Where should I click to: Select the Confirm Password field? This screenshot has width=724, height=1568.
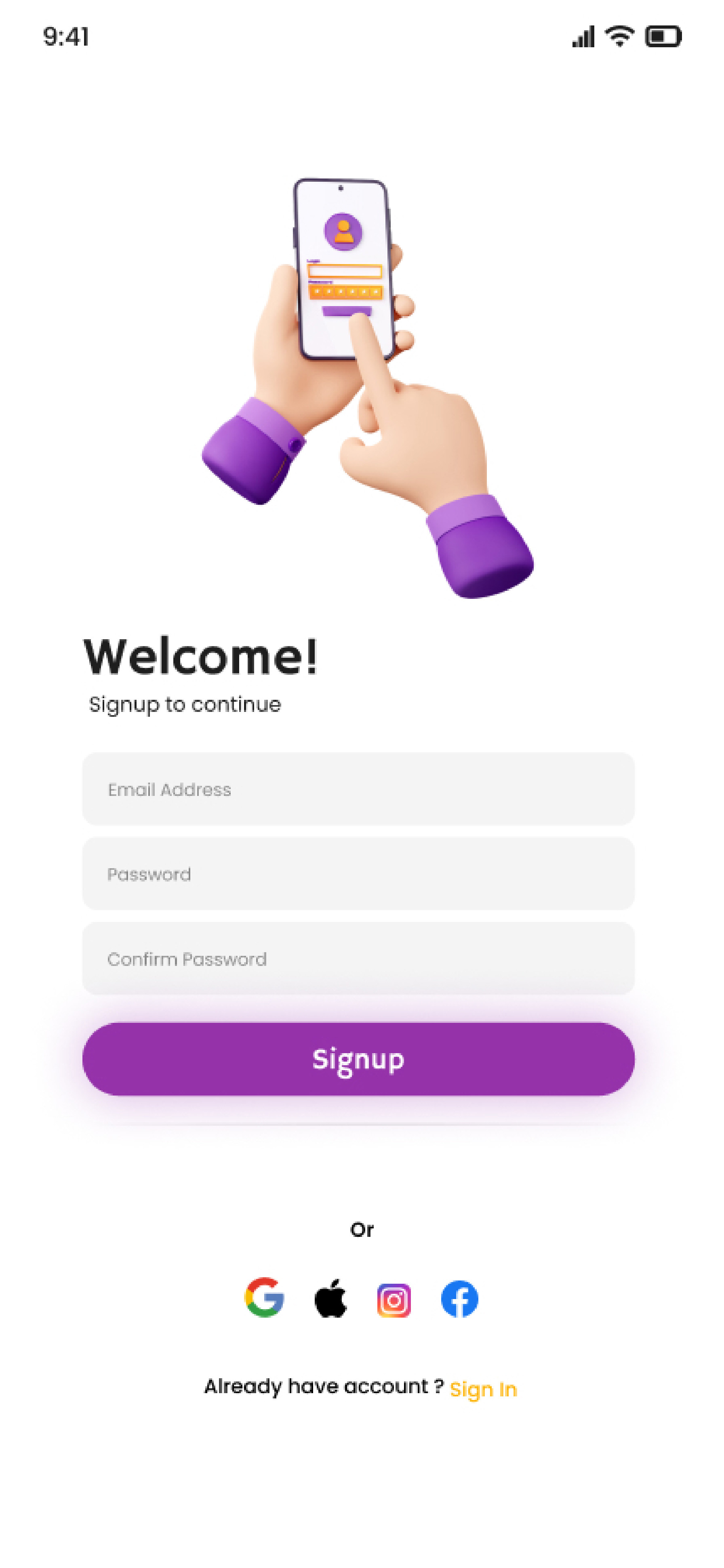tap(358, 958)
